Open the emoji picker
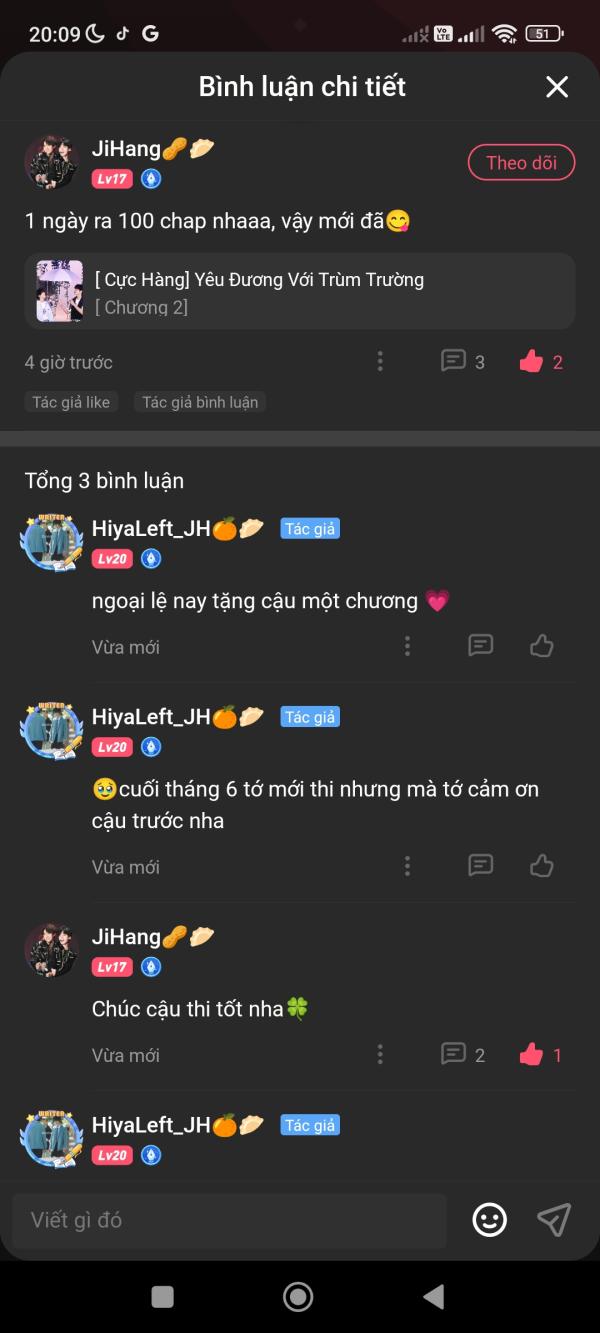 point(489,1220)
